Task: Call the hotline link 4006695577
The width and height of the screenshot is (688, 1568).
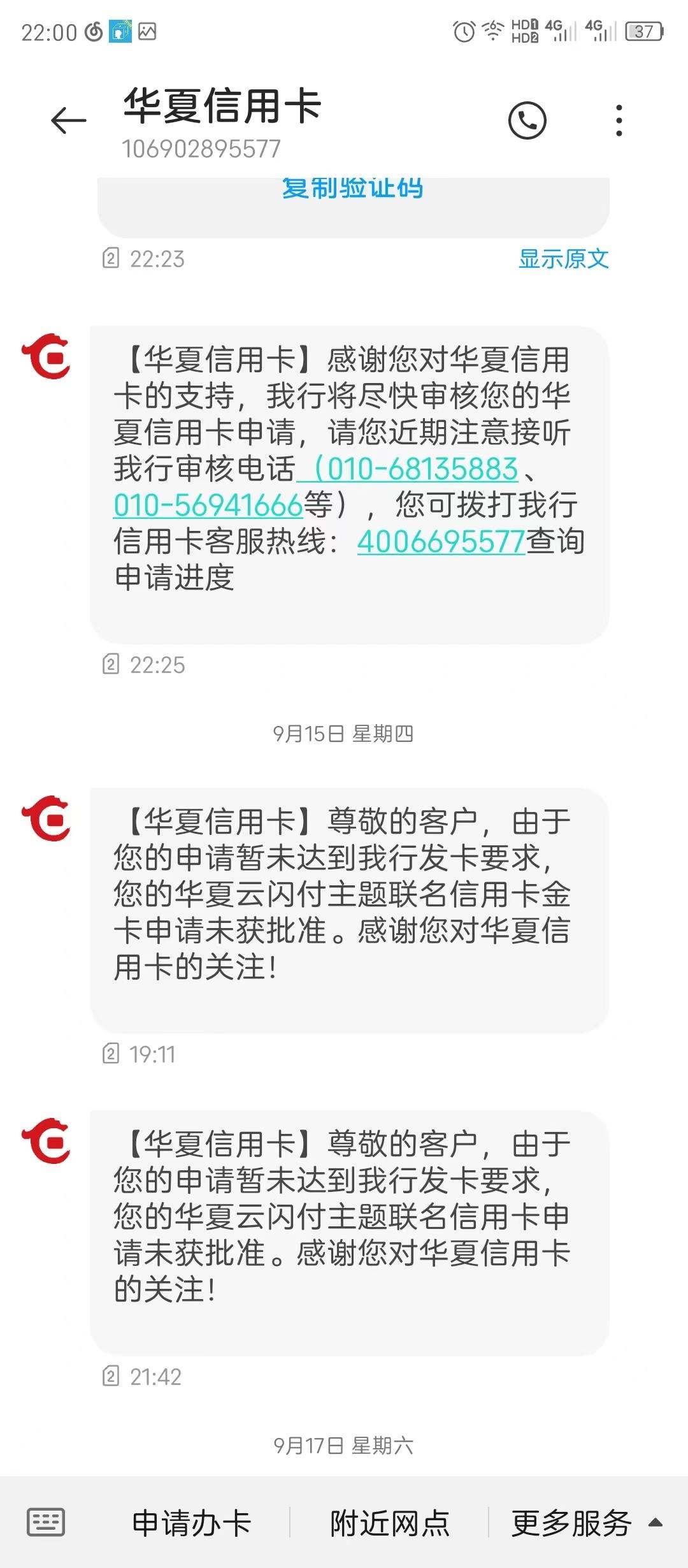Action: (441, 542)
